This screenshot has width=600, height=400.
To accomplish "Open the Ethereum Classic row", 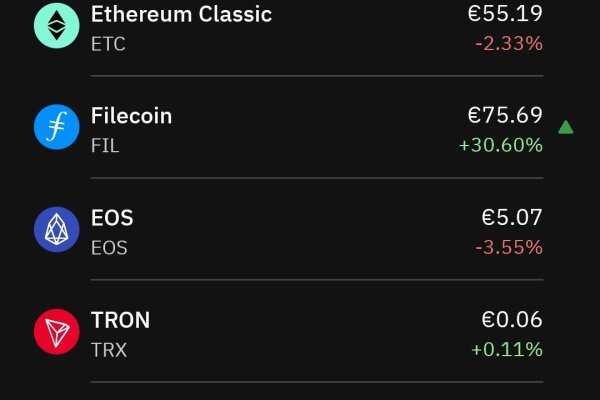I will (290, 28).
